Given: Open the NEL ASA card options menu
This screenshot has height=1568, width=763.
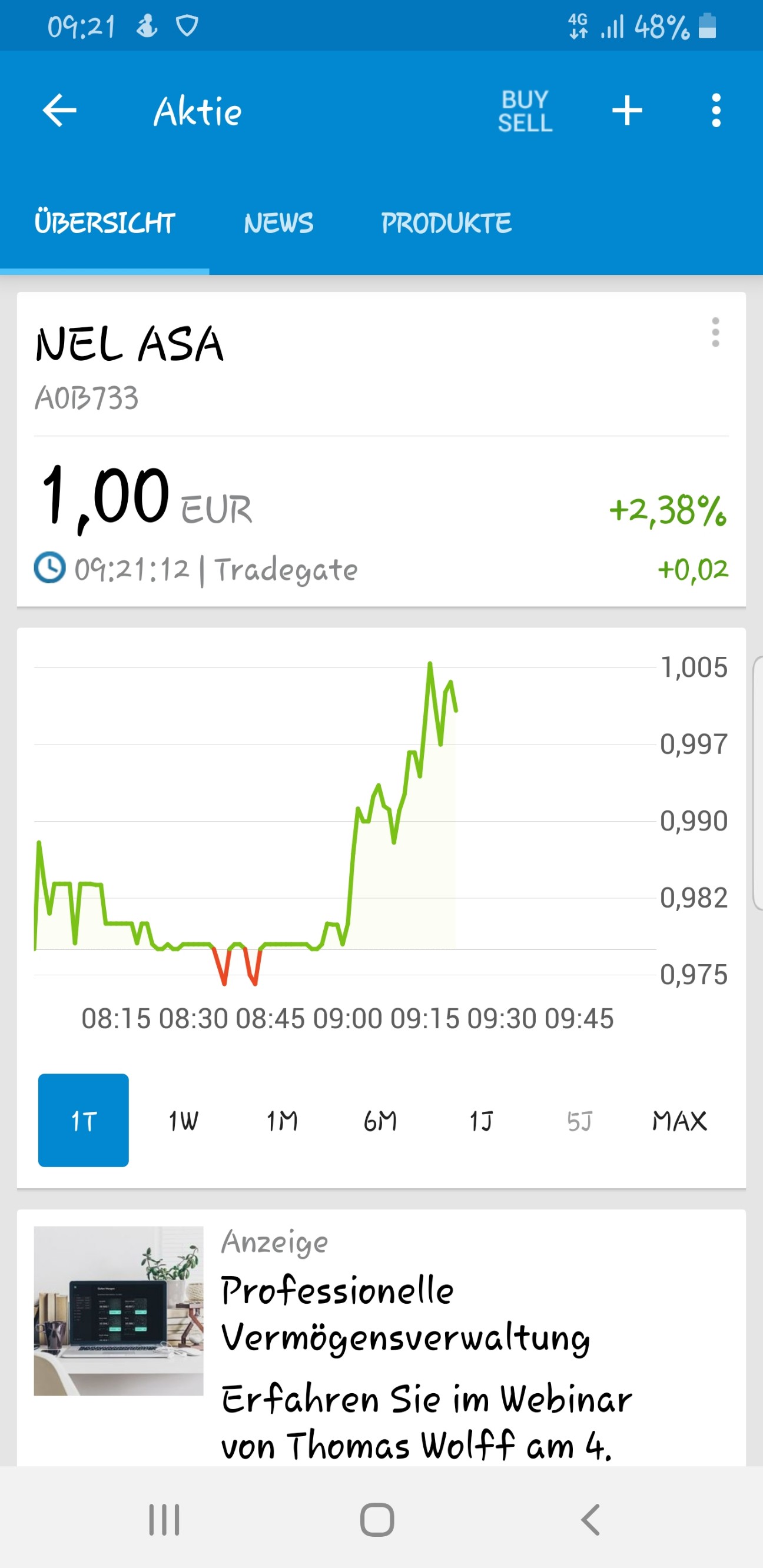Looking at the screenshot, I should (x=715, y=333).
